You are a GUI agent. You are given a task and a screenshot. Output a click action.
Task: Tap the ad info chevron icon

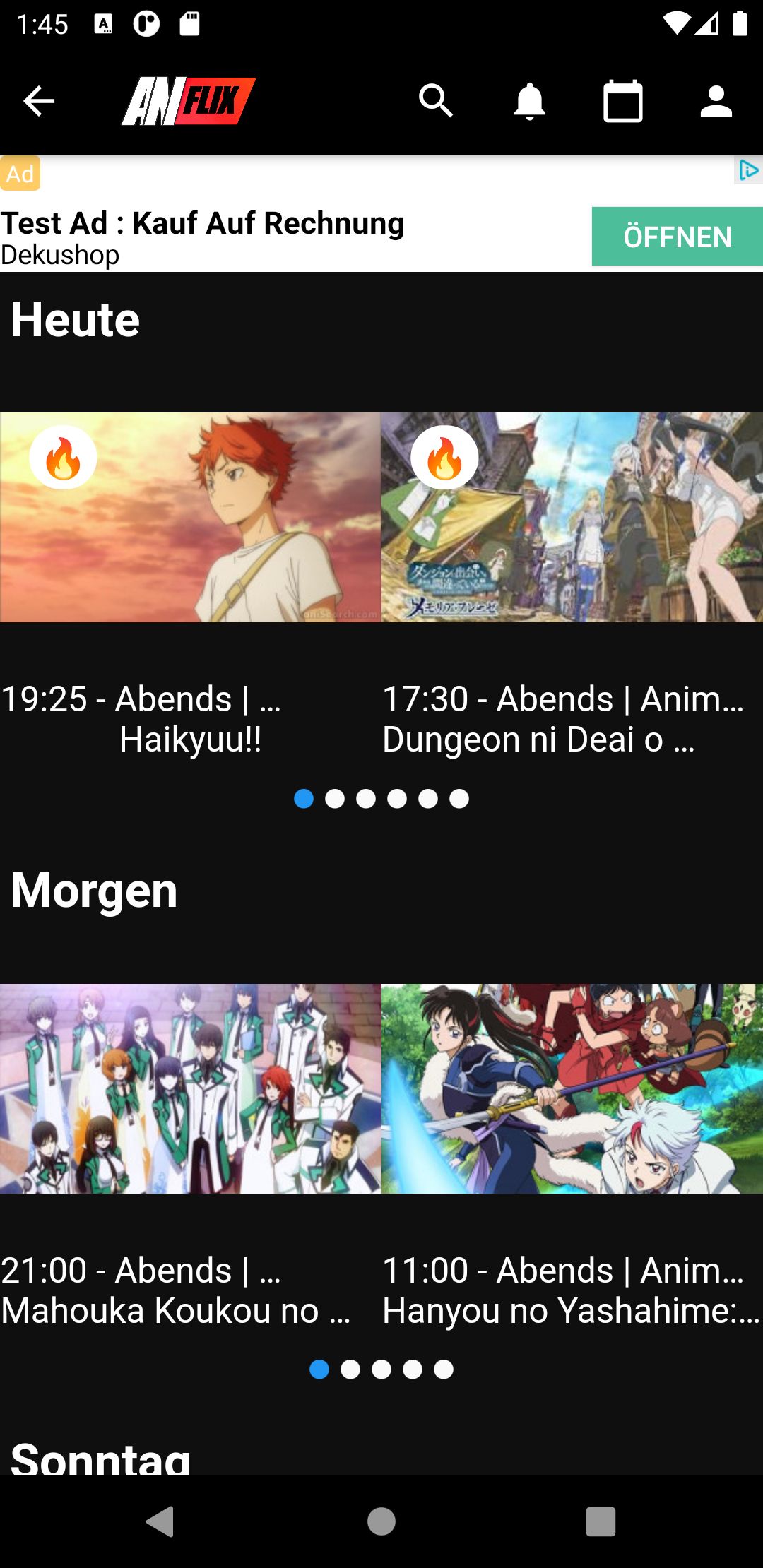748,170
